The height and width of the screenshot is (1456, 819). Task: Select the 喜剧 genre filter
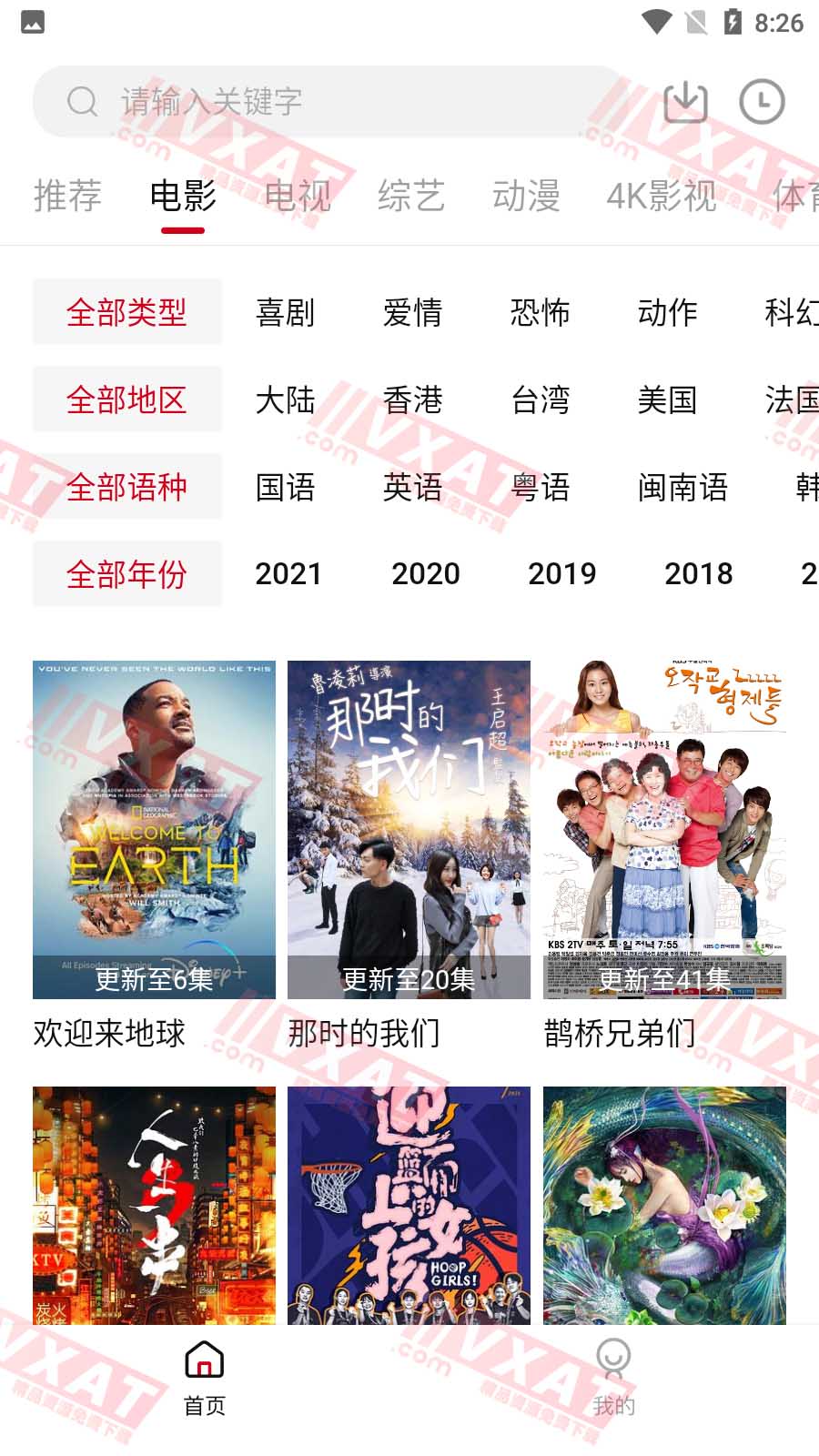click(286, 313)
